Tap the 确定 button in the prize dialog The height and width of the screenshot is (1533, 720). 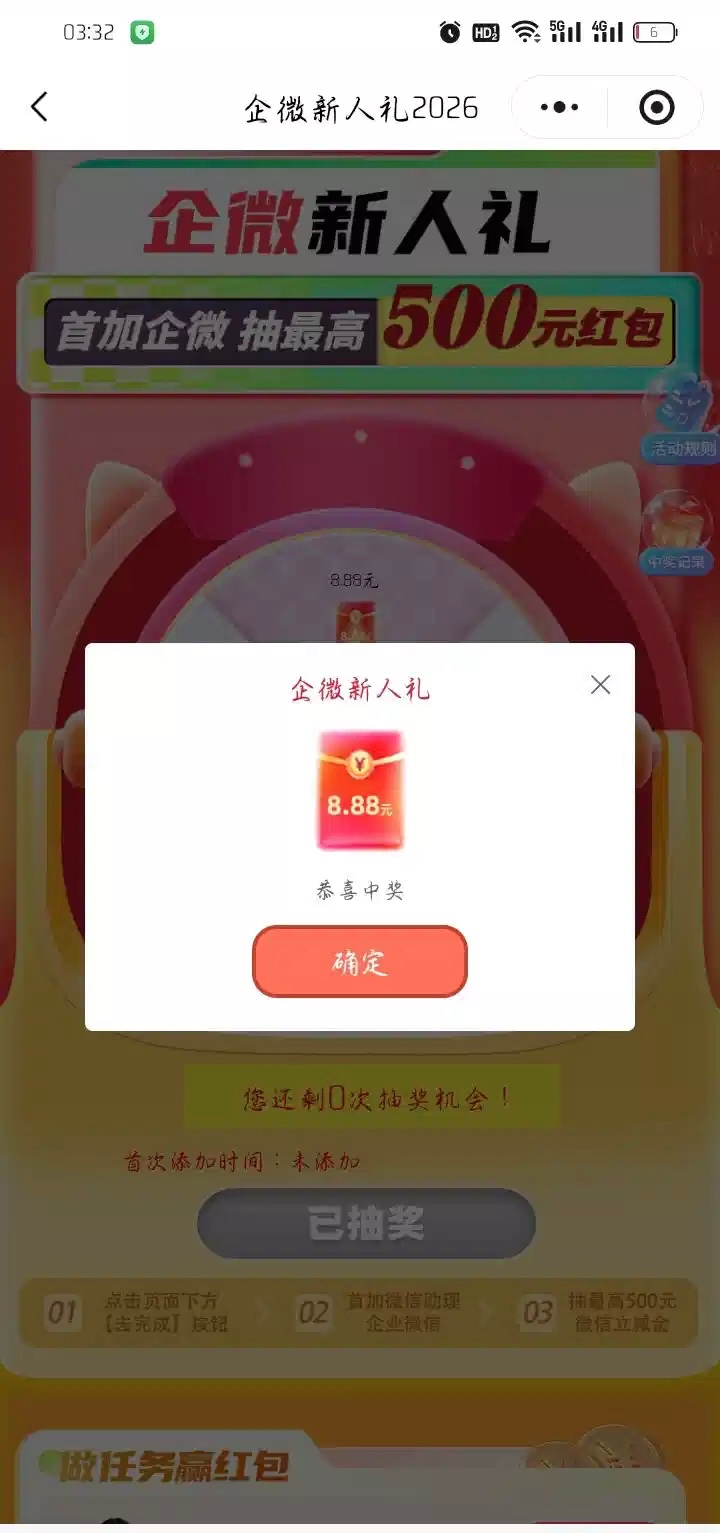tap(359, 962)
